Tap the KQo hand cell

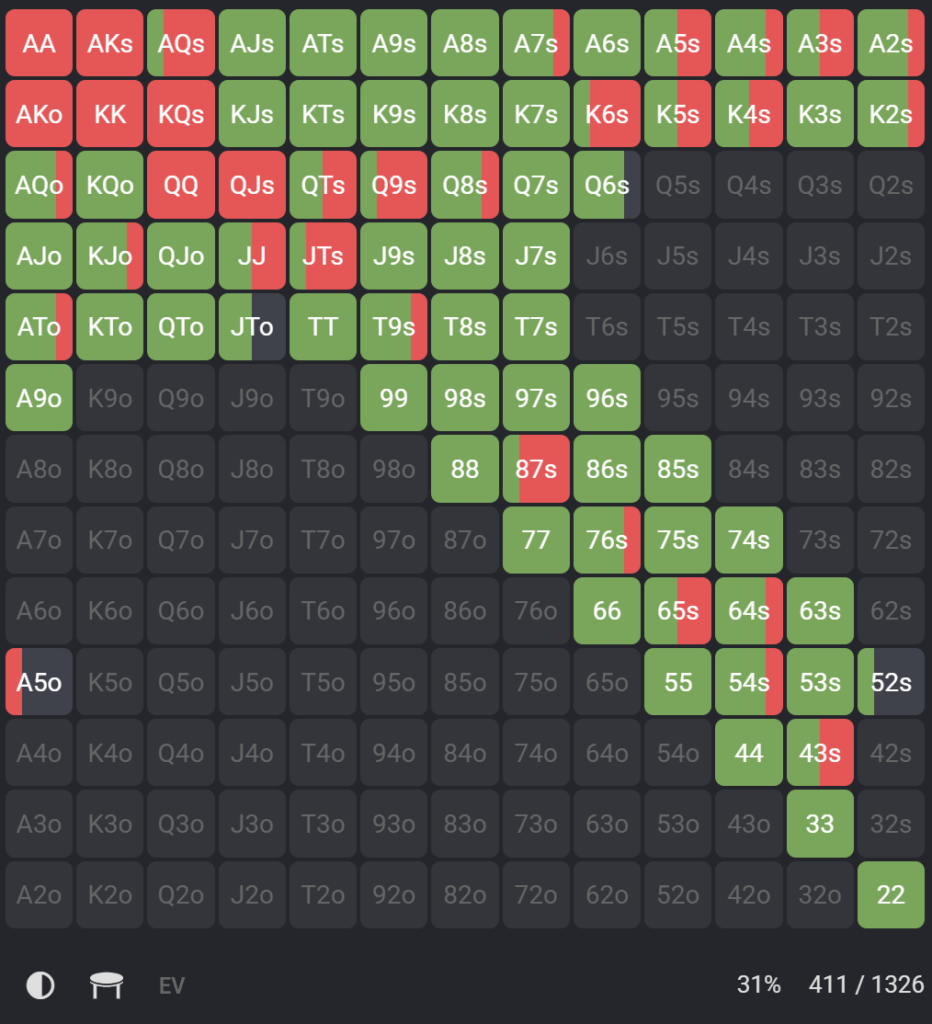110,185
